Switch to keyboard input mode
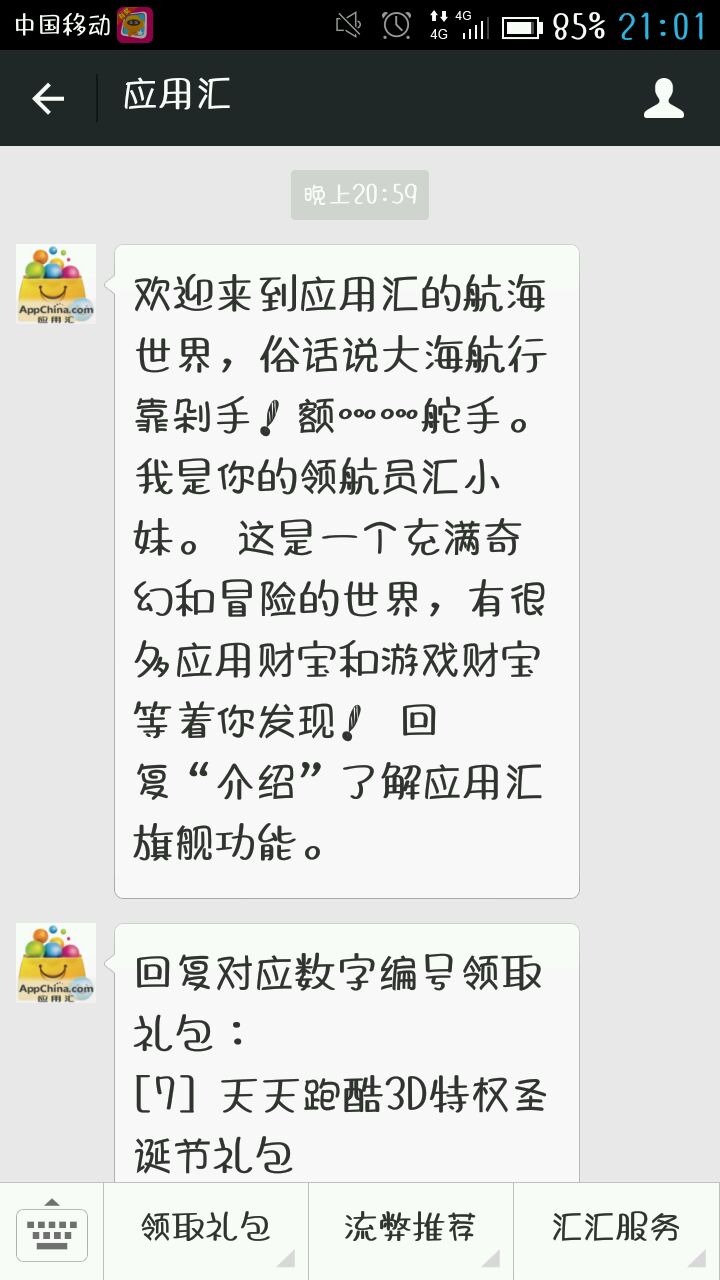This screenshot has width=720, height=1280. (52, 1231)
